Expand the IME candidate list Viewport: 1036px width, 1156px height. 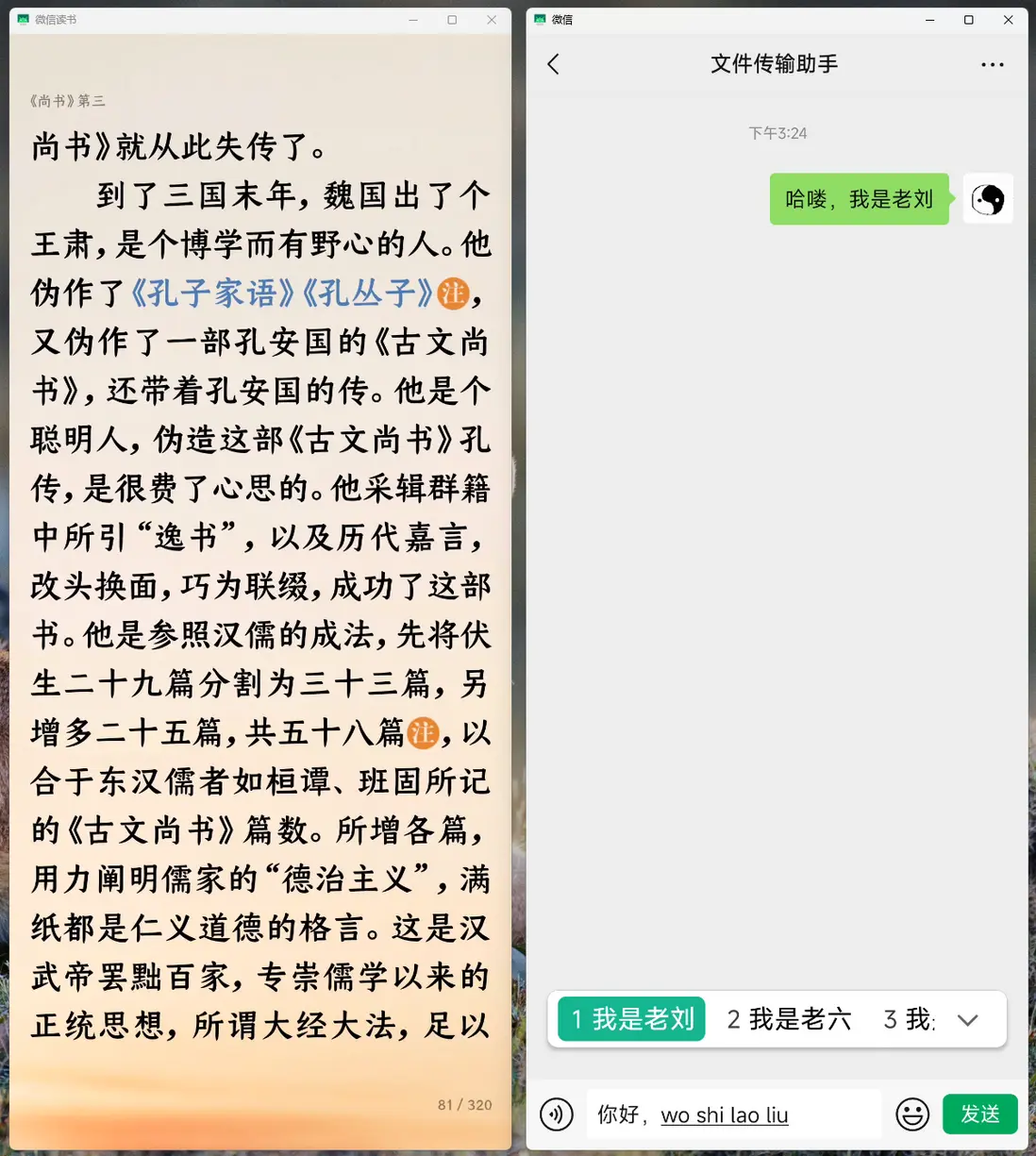[x=967, y=1020]
